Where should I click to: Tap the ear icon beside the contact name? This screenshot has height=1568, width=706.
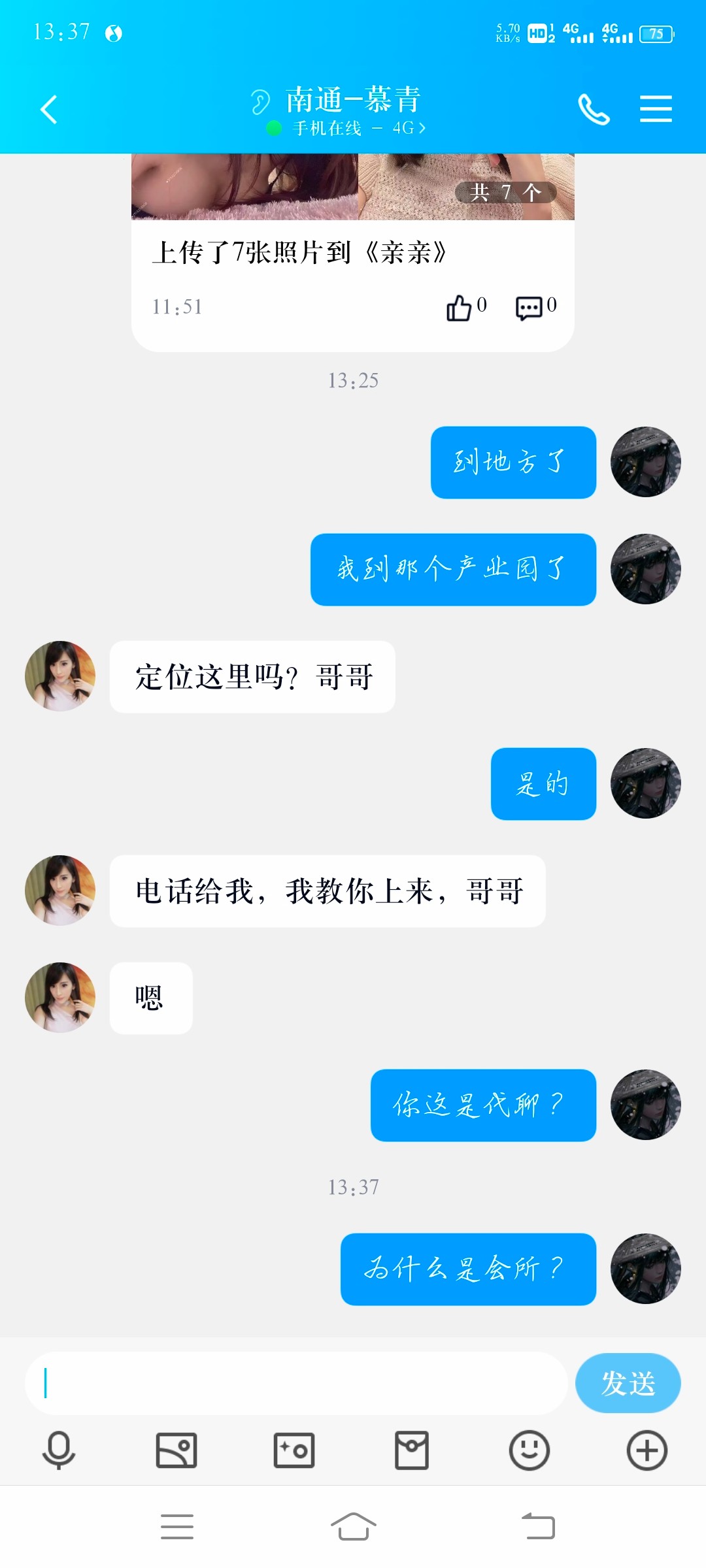(261, 99)
